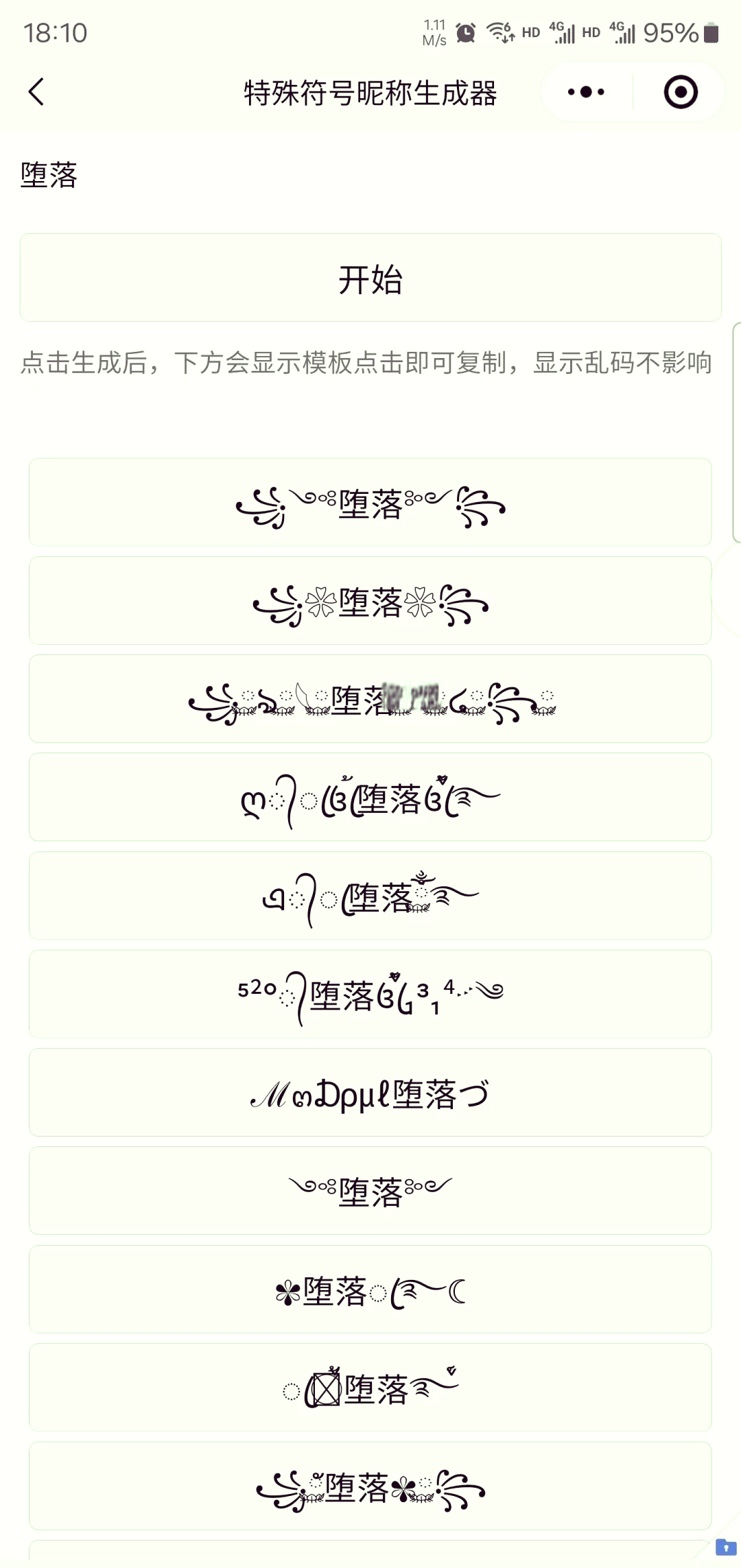Screen dimensions: 741x1568
Task: Copy the 堕落 template ending with crescent moon
Action: point(370,1289)
